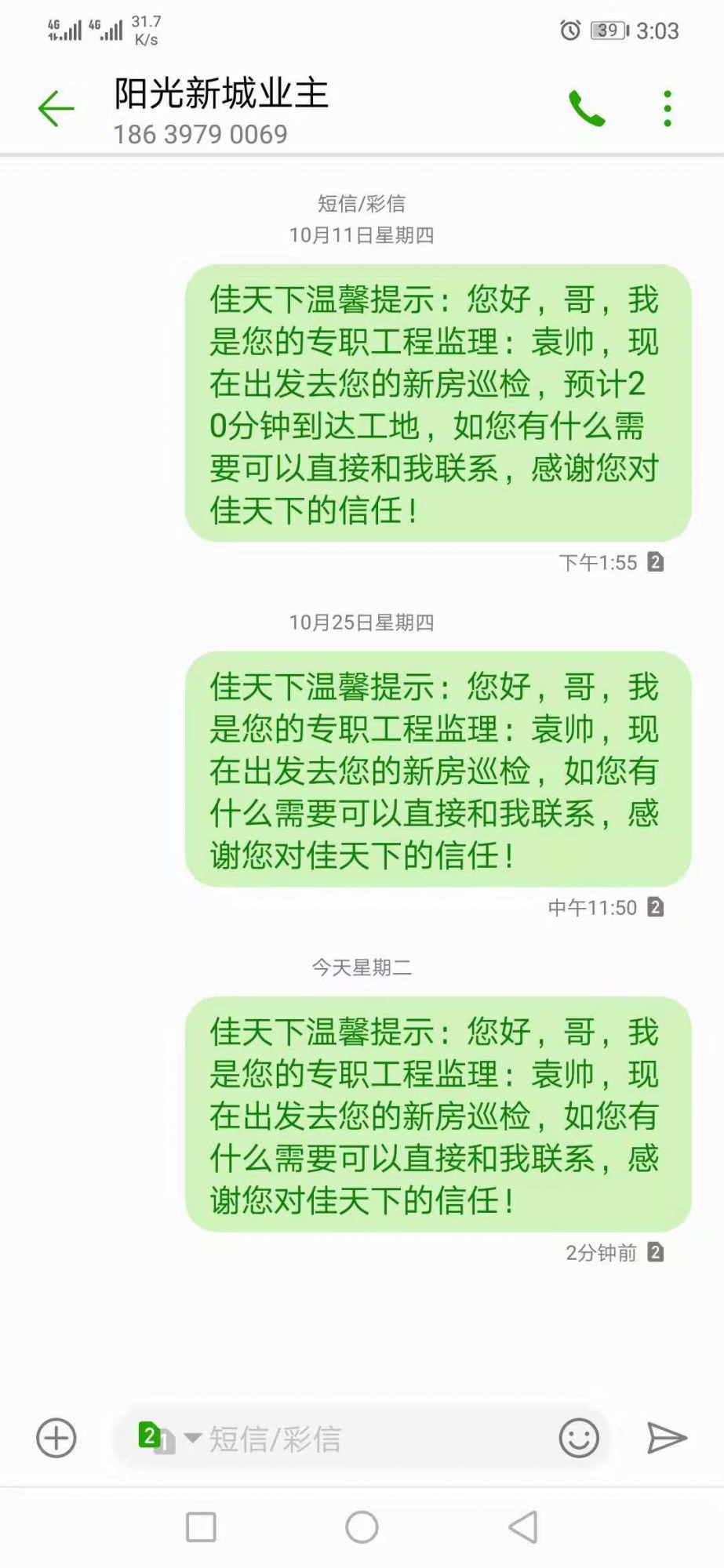The image size is (724, 1568).
Task: Open the emoji picker smiley
Action: coord(579,1438)
